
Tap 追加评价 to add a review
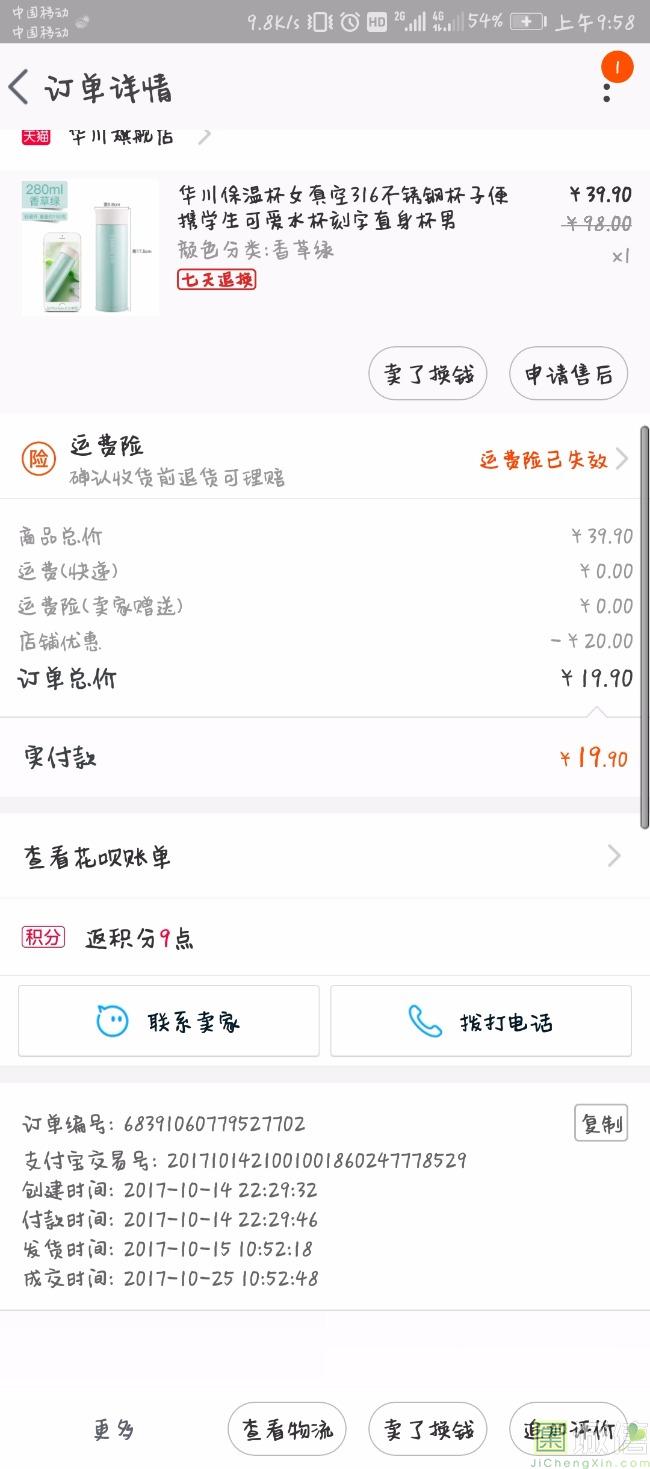[x=568, y=1430]
